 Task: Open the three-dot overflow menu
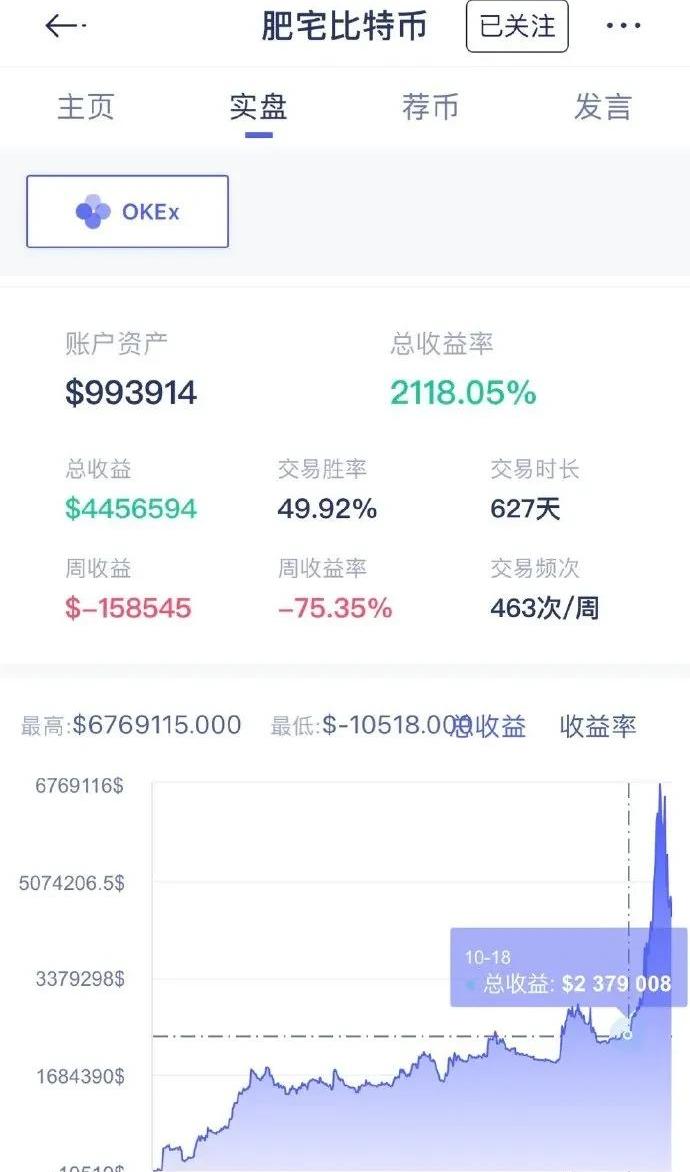pos(623,26)
